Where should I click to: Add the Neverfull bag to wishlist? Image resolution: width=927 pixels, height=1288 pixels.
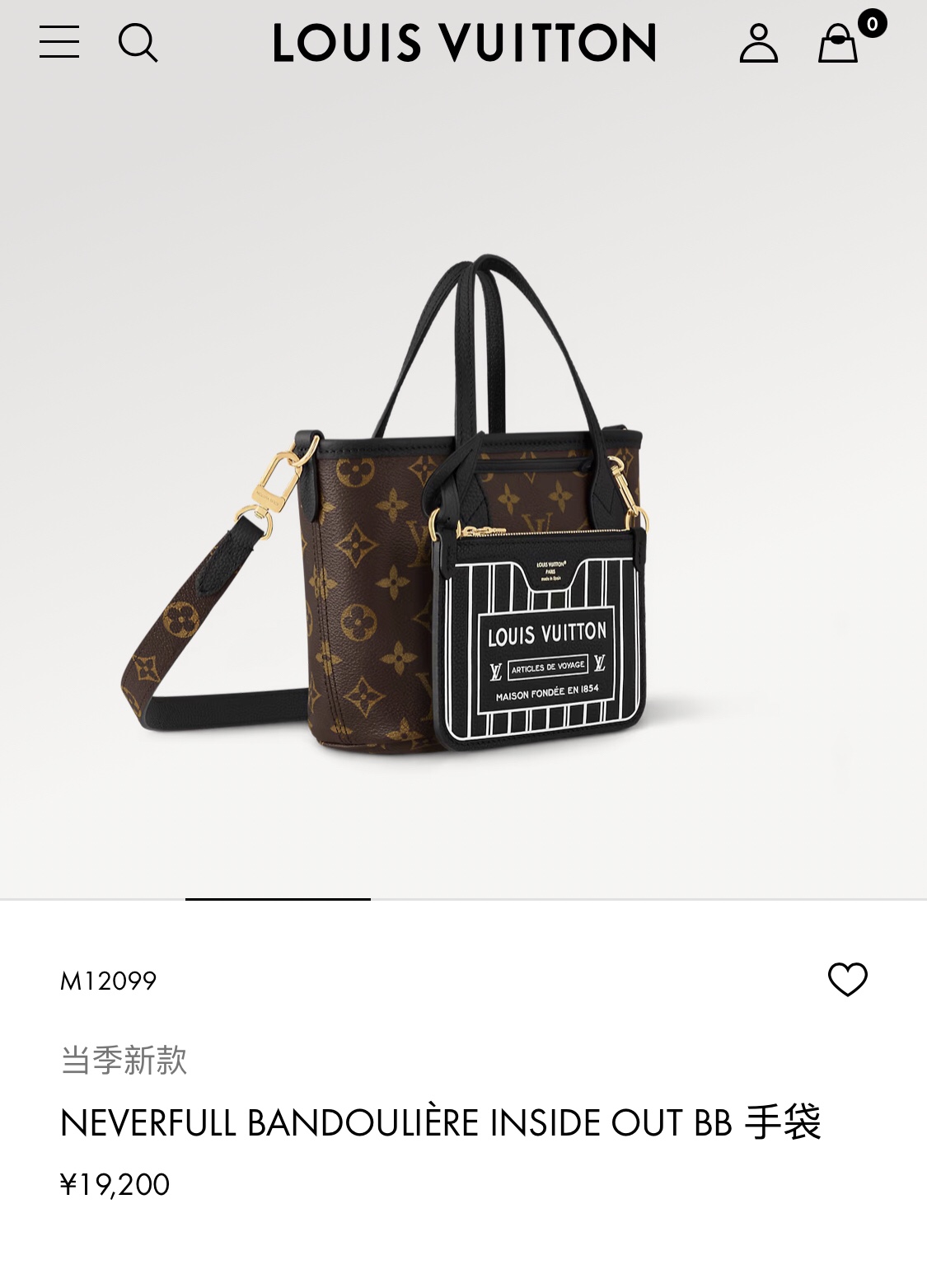(847, 980)
